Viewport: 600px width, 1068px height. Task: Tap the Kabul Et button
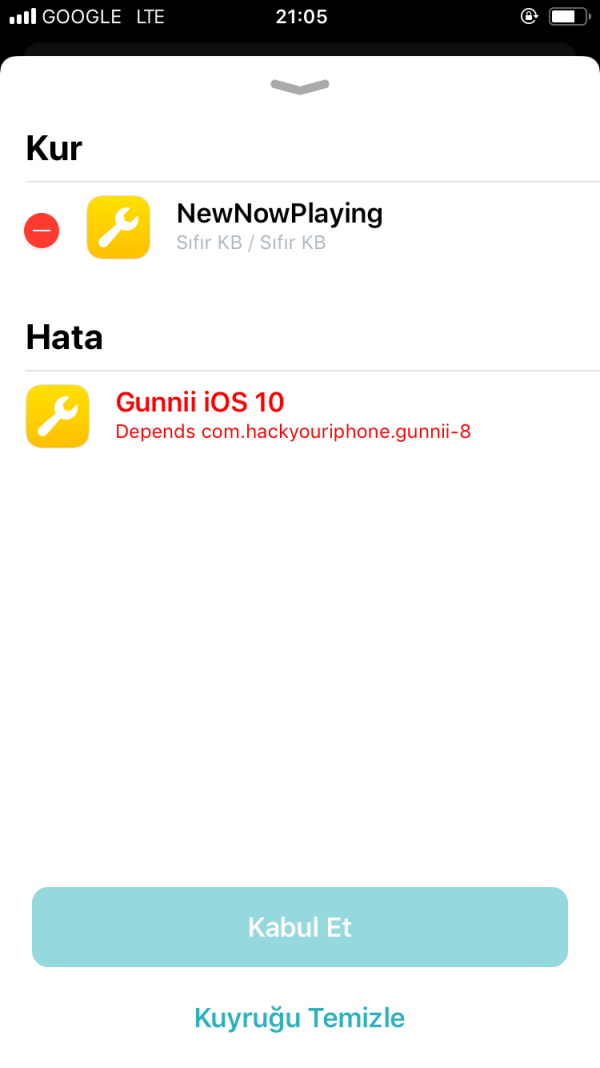[300, 927]
